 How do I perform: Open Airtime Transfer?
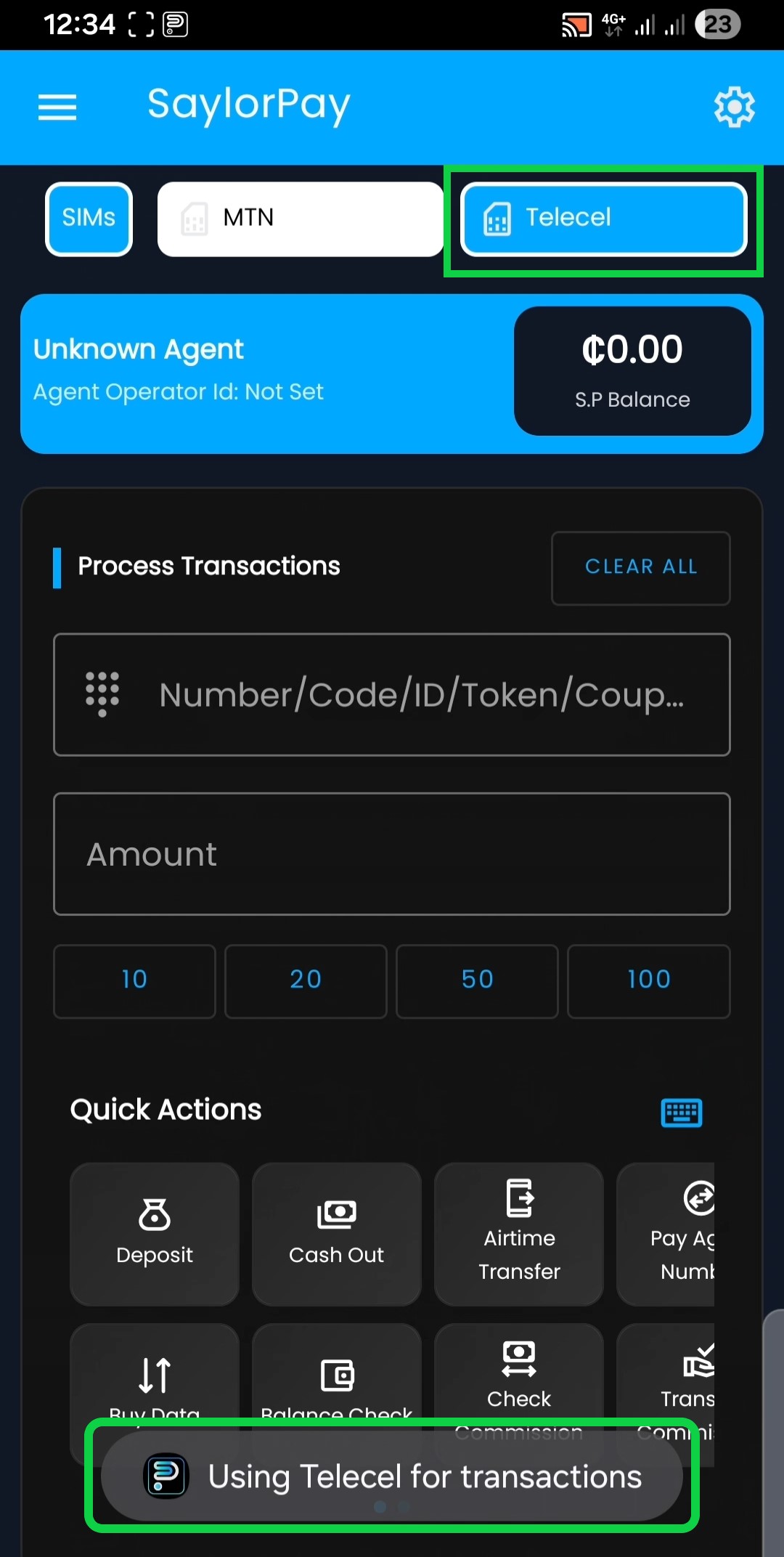(x=519, y=1234)
